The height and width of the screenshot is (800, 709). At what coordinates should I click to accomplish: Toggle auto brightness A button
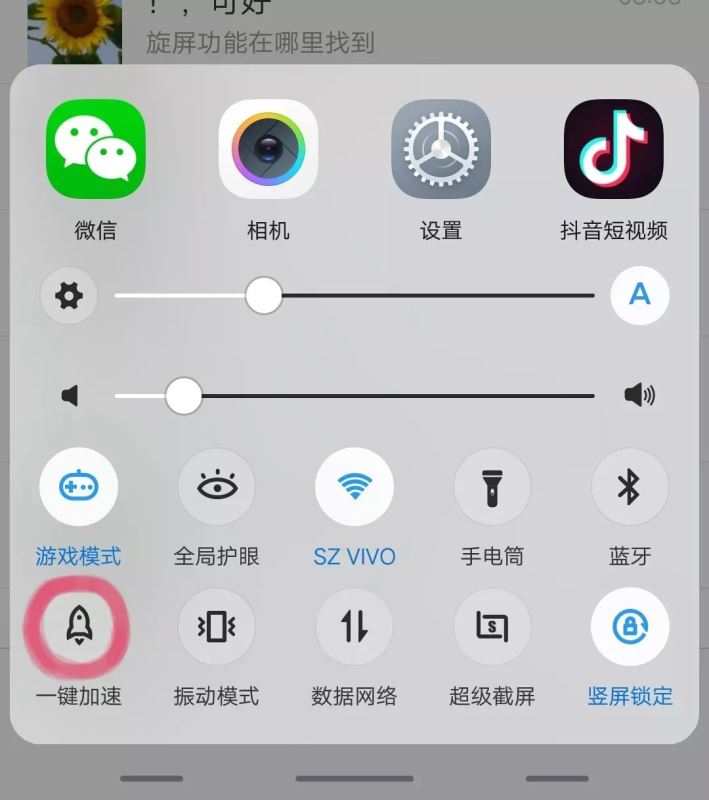click(x=639, y=295)
